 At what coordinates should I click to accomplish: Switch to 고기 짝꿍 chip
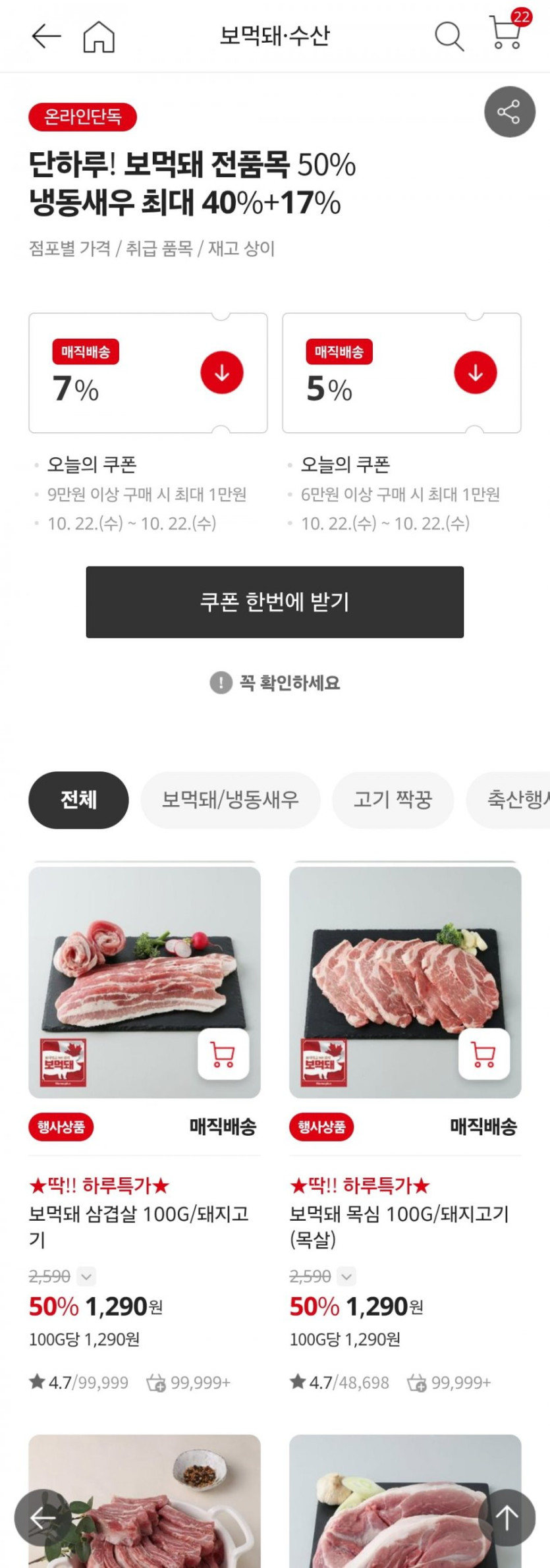click(x=393, y=800)
